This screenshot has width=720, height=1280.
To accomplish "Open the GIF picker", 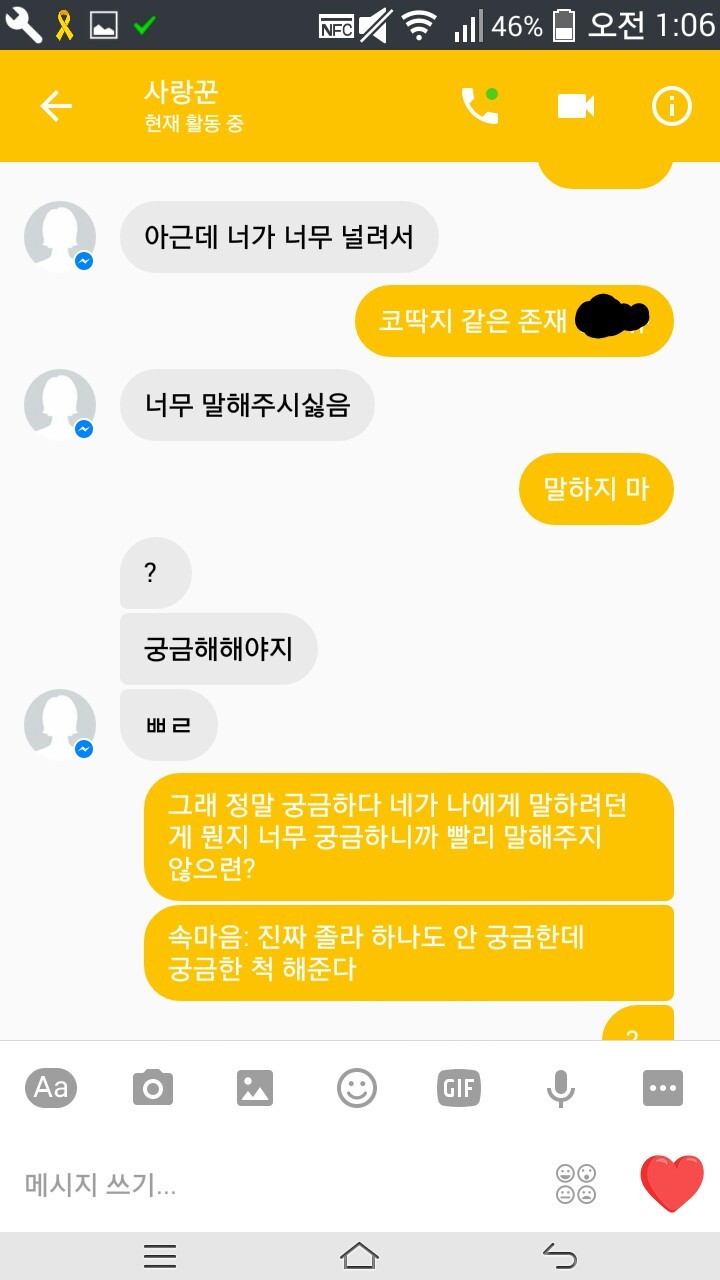I will click(x=458, y=1088).
